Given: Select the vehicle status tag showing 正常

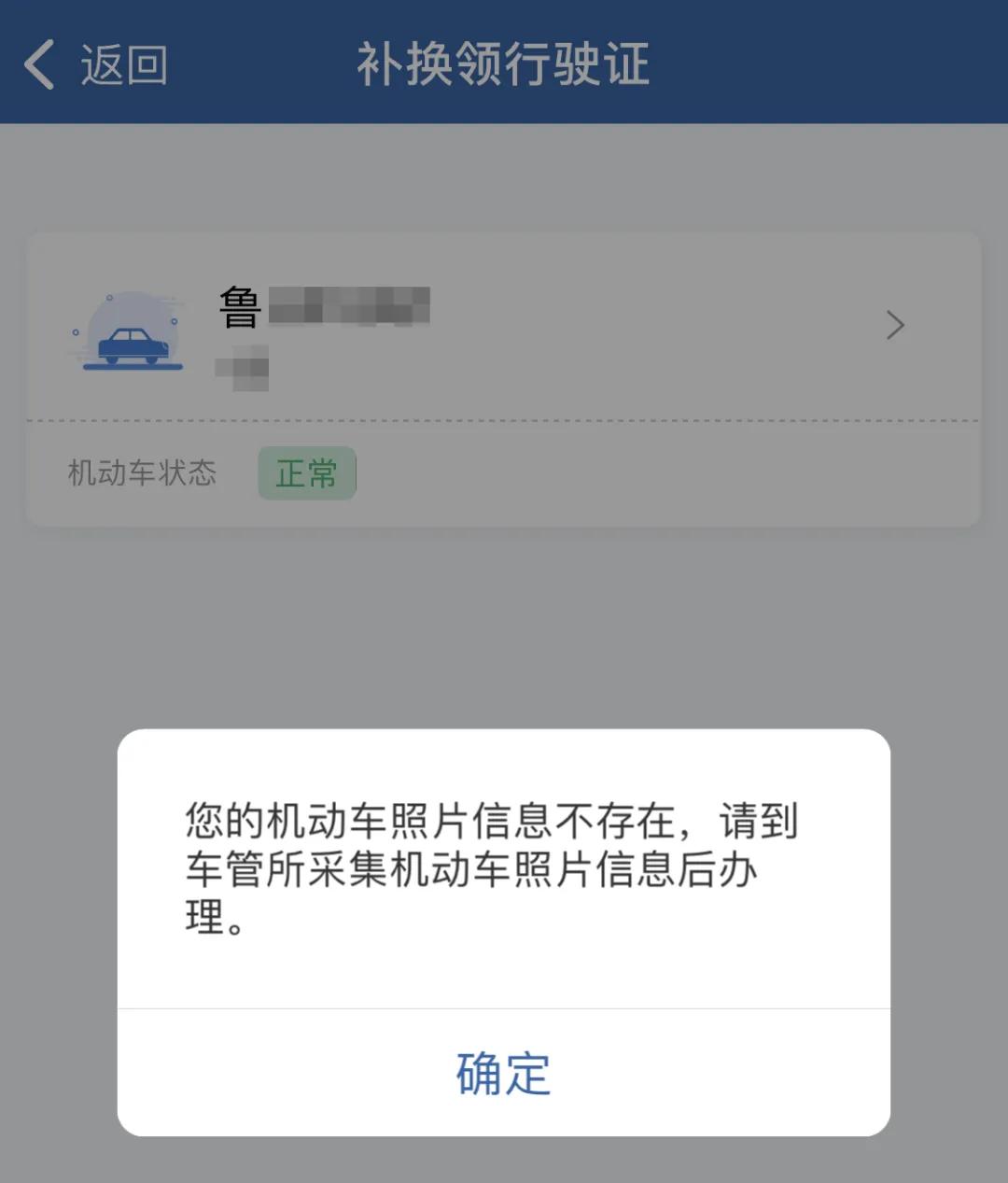Looking at the screenshot, I should [x=308, y=473].
